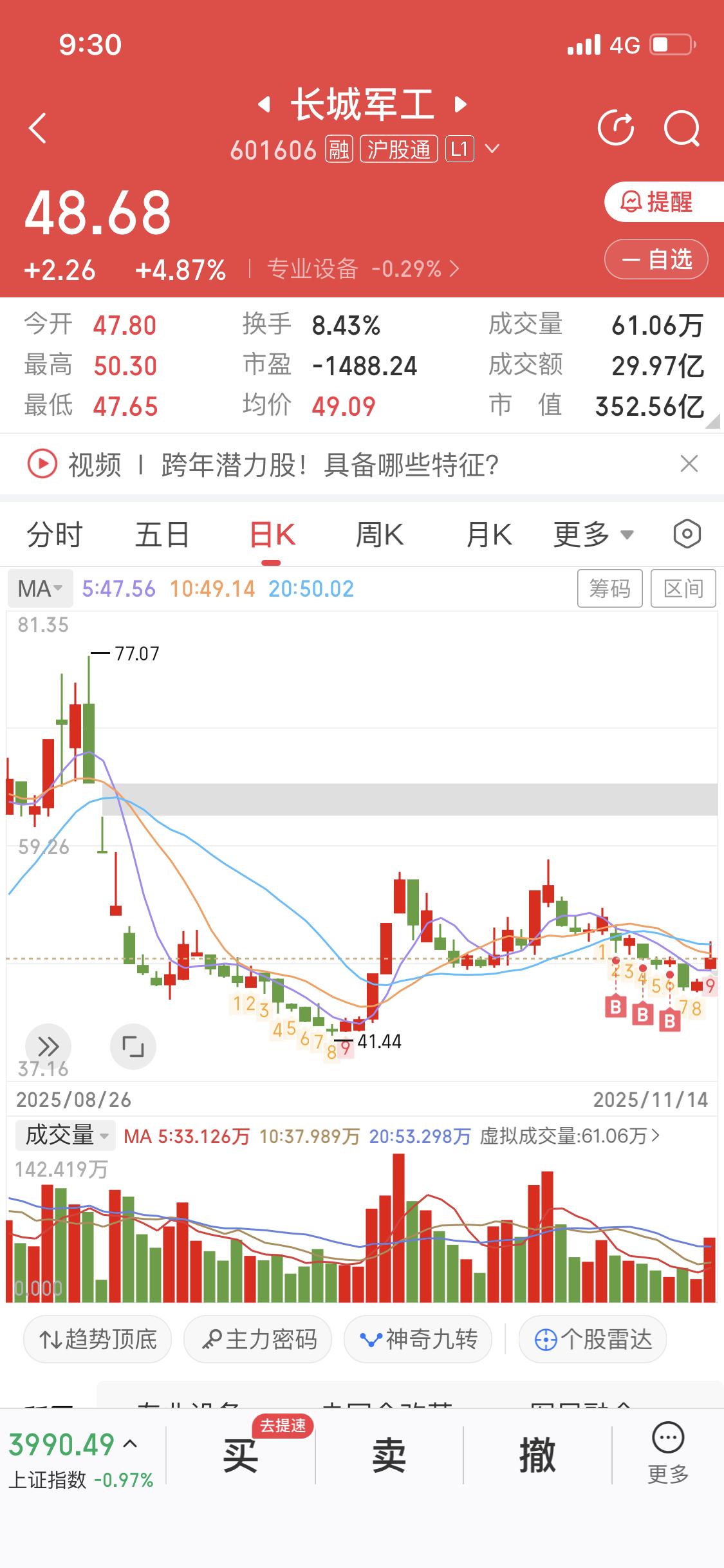This screenshot has width=724, height=1568.
Task: Toggle 筹码 distribution display
Action: click(x=610, y=588)
